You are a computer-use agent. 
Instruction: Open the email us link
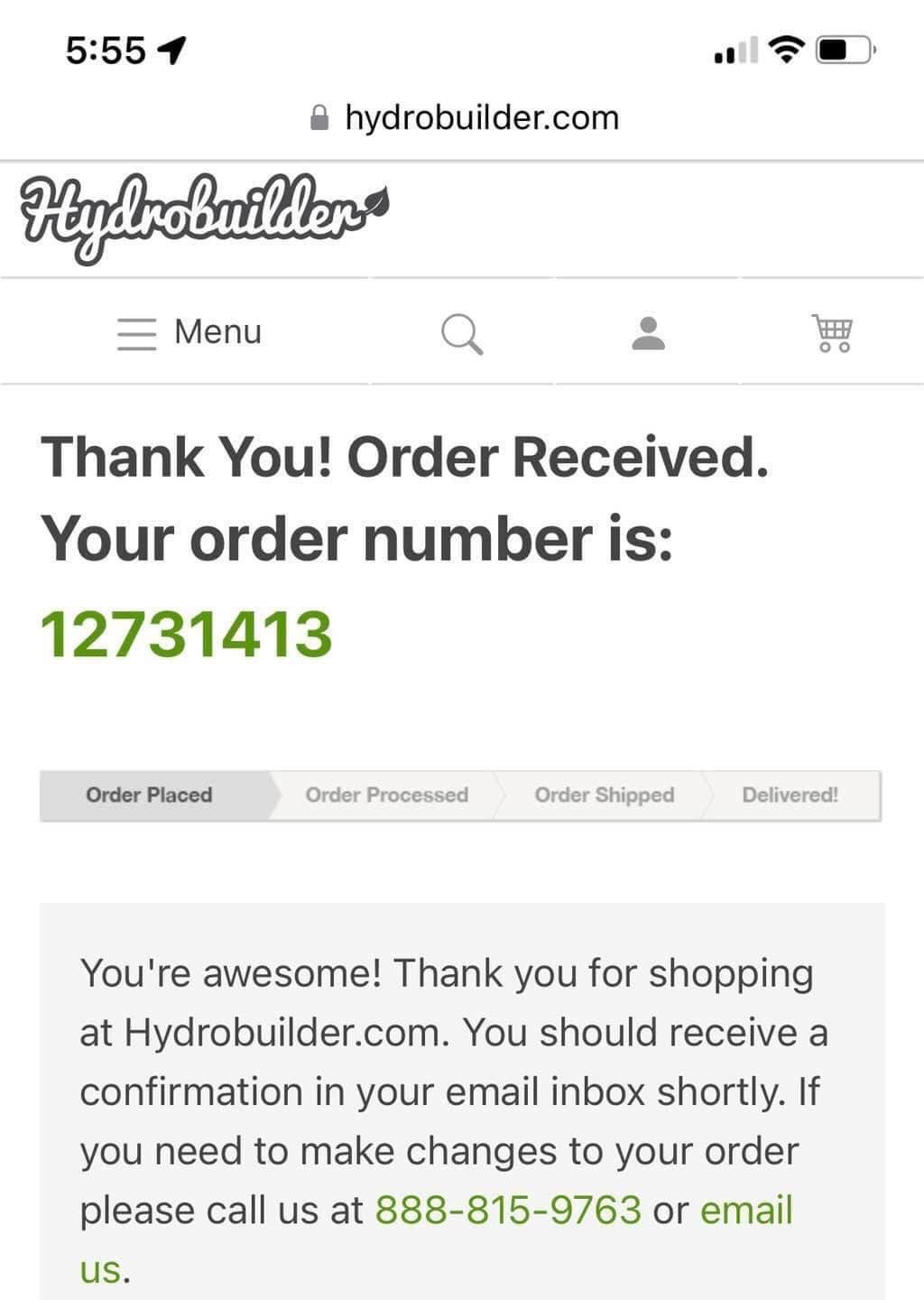[x=745, y=1211]
